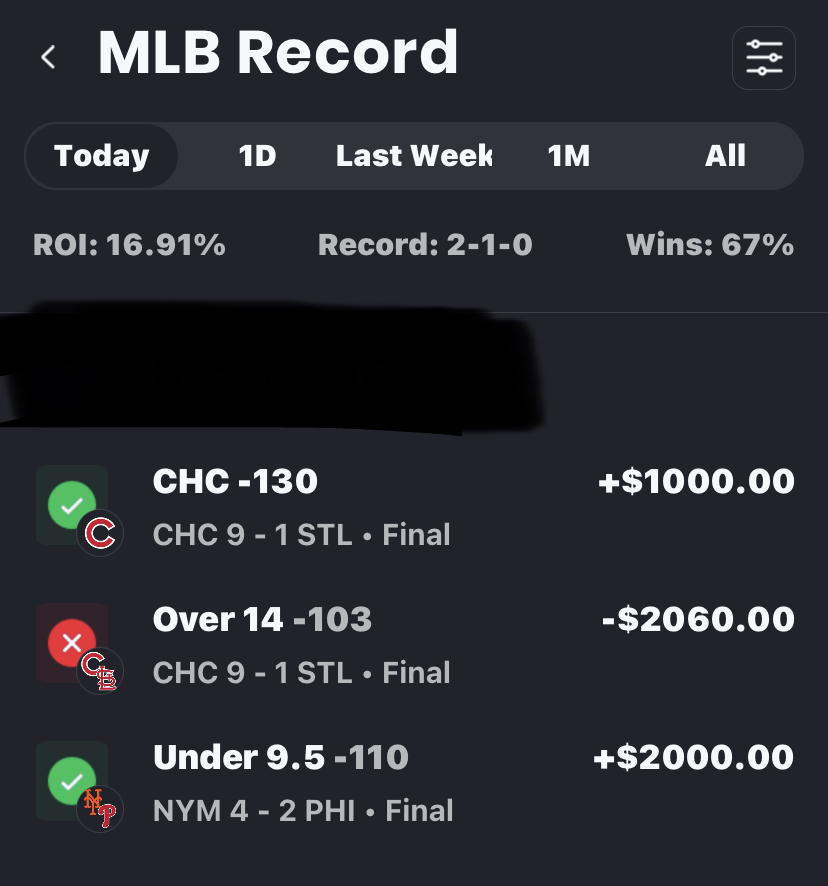Open the CHC -130 bet entry

414,507
